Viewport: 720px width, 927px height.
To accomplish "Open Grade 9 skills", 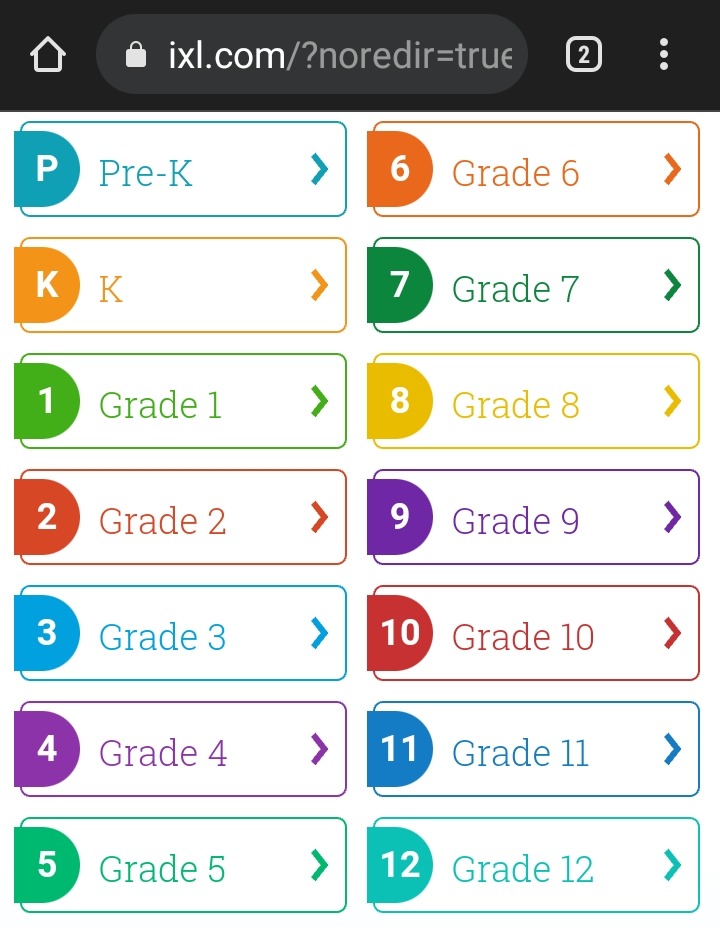I will (535, 518).
